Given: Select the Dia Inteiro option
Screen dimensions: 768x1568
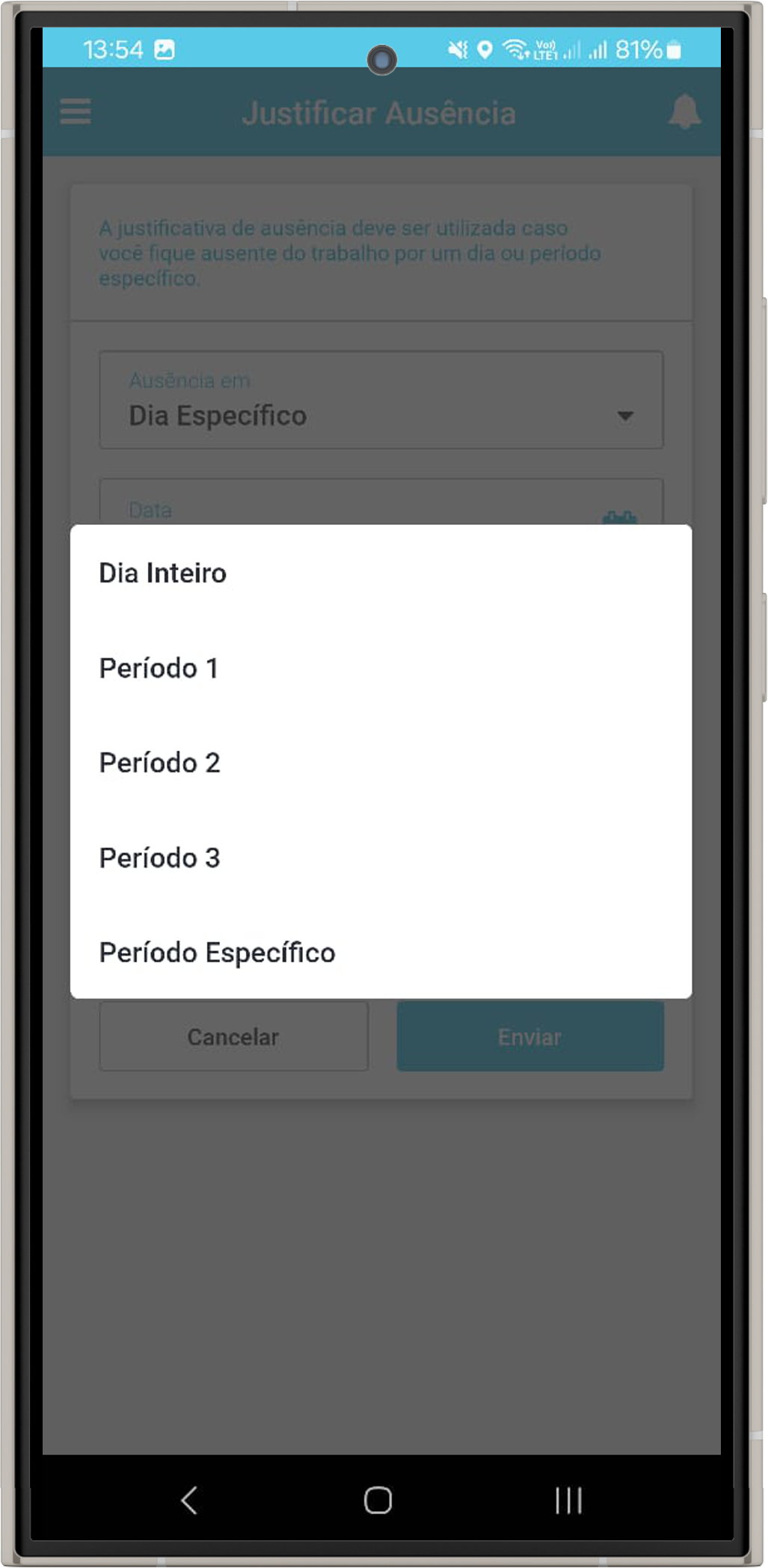Looking at the screenshot, I should pos(381,573).
